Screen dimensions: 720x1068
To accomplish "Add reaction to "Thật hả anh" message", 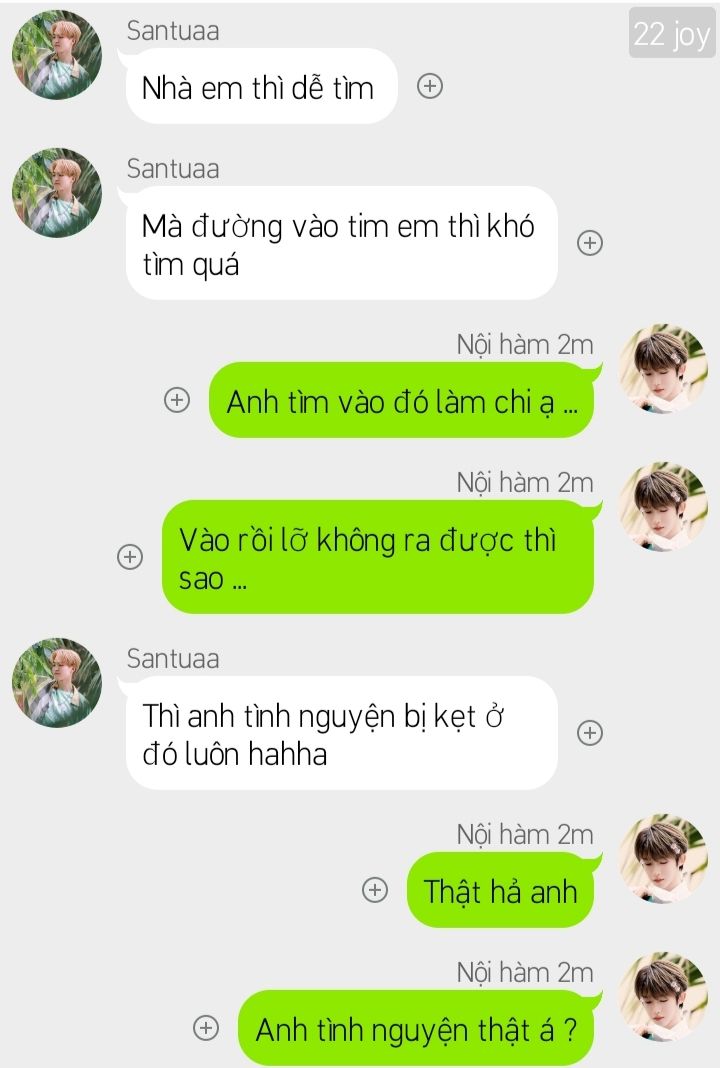I will pos(375,890).
